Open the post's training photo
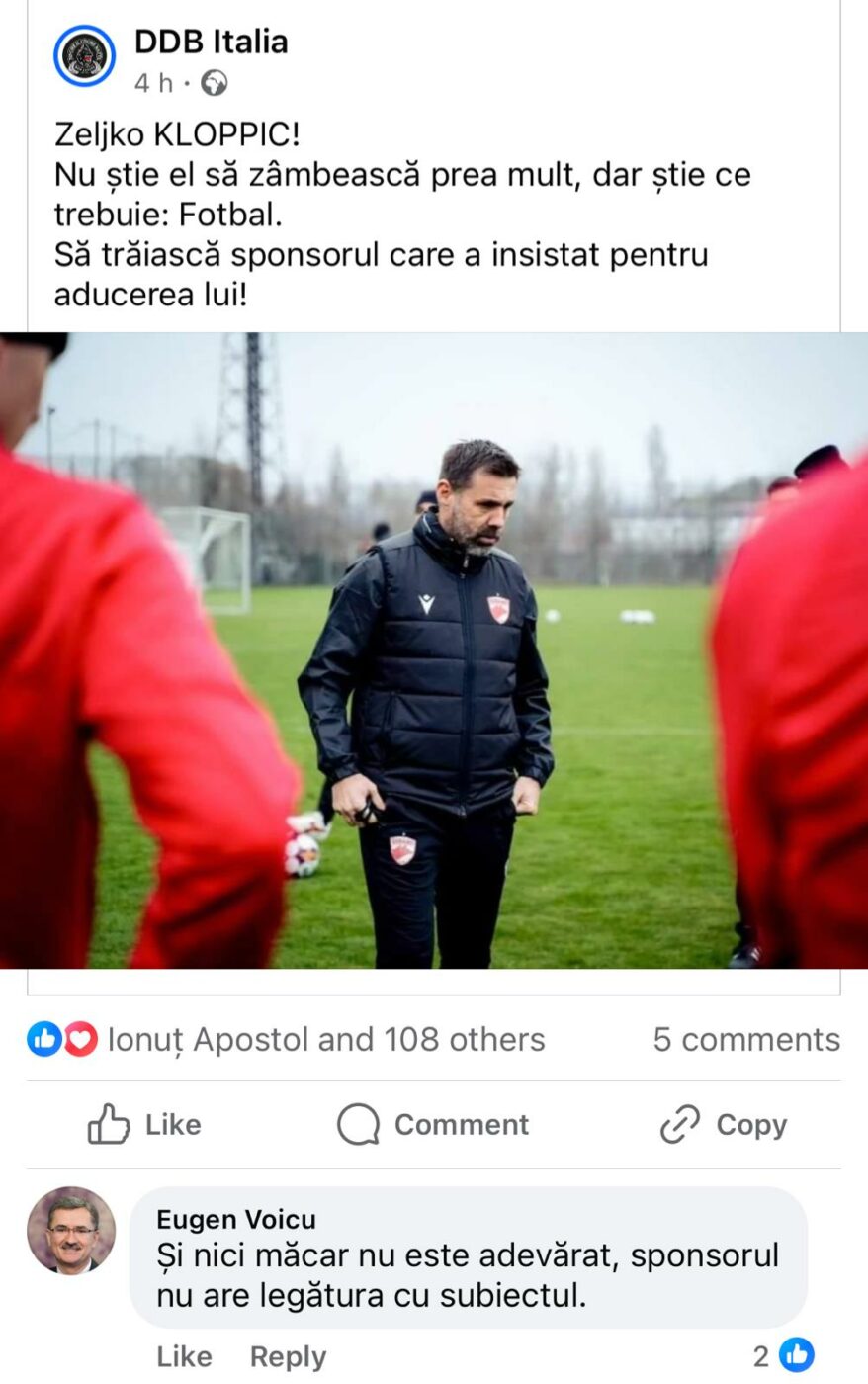The width and height of the screenshot is (868, 1384). (434, 649)
